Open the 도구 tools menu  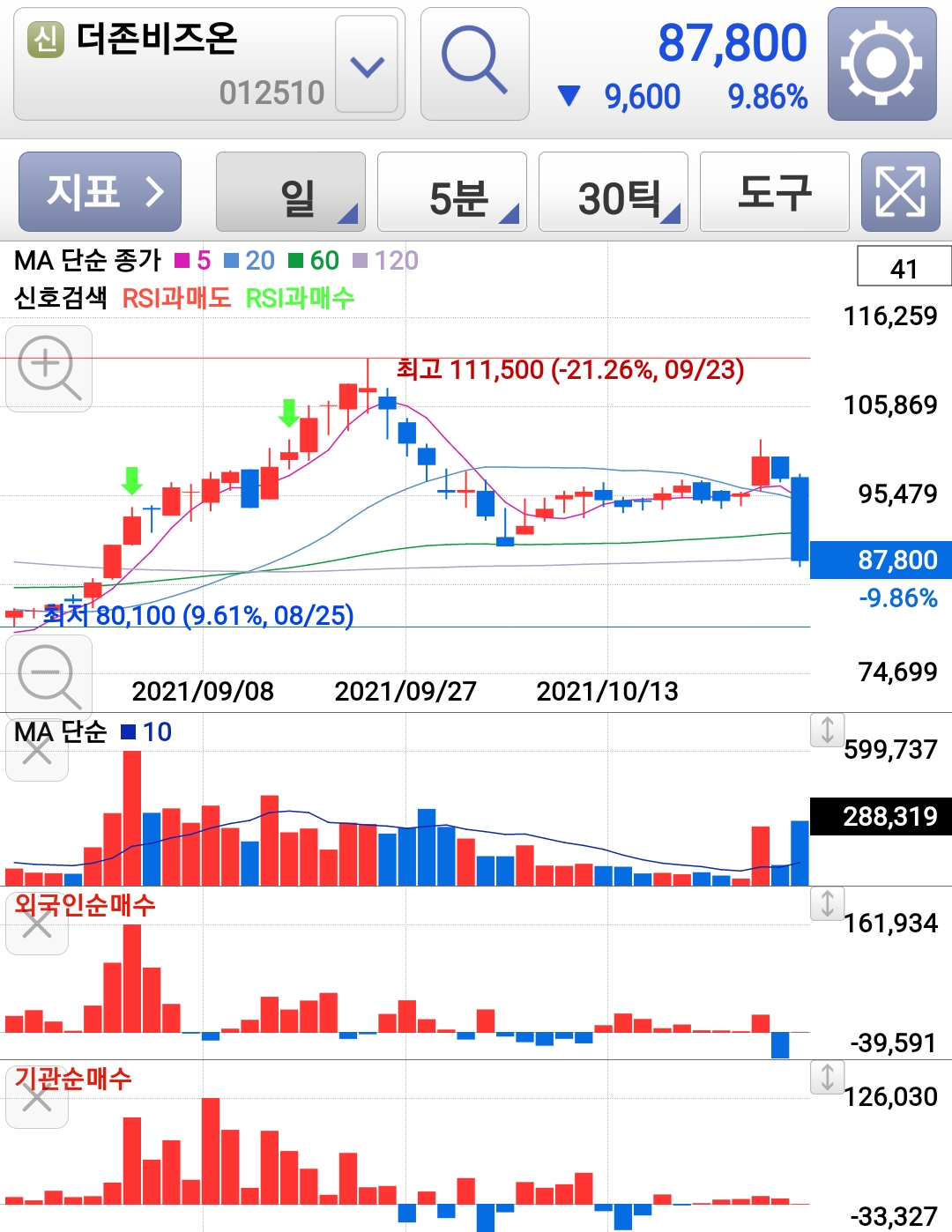[x=774, y=192]
